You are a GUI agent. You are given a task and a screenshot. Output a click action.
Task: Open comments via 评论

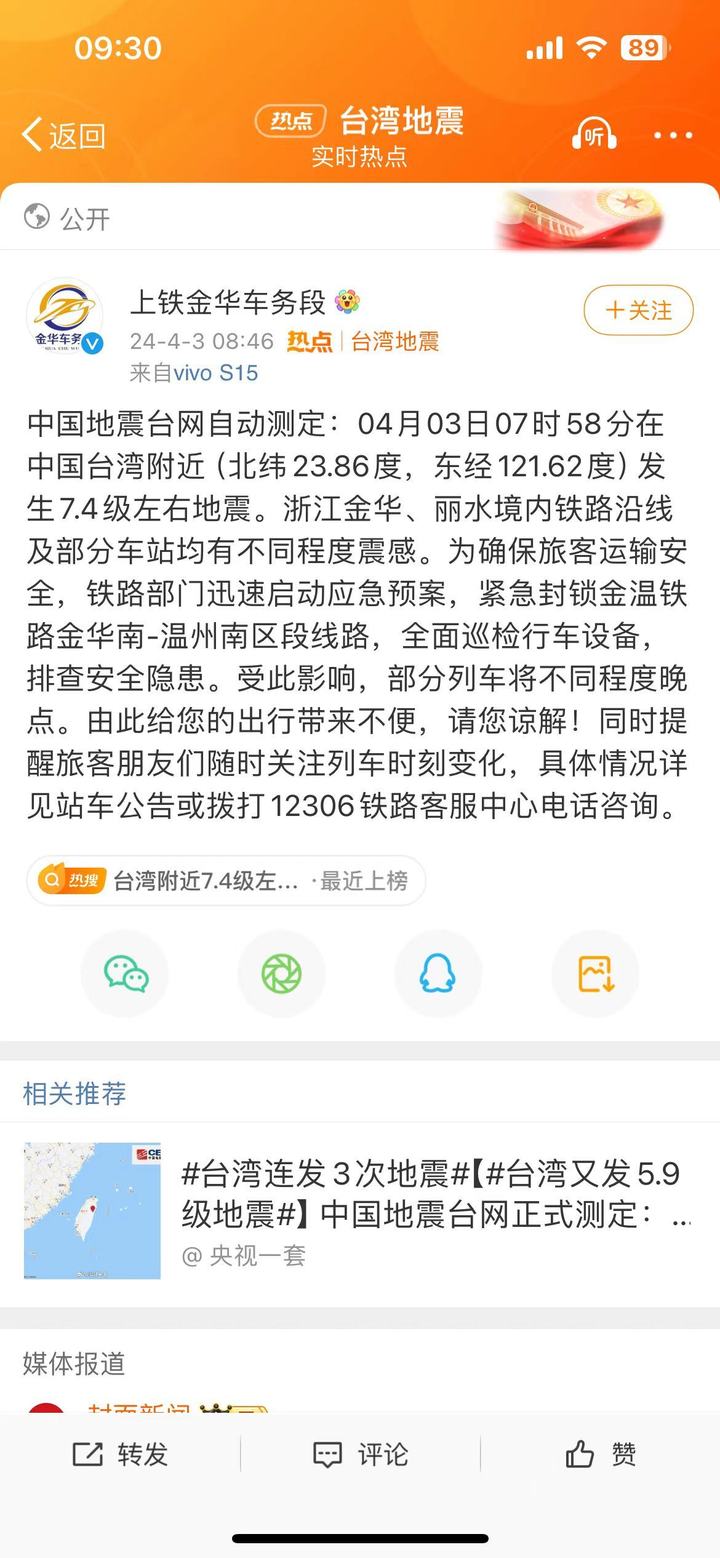[360, 1454]
